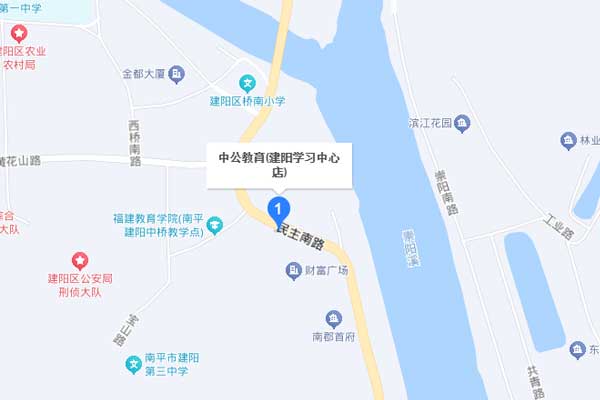
Task: Select the 南平市建阳第三中学 school marker
Action: click(x=135, y=365)
